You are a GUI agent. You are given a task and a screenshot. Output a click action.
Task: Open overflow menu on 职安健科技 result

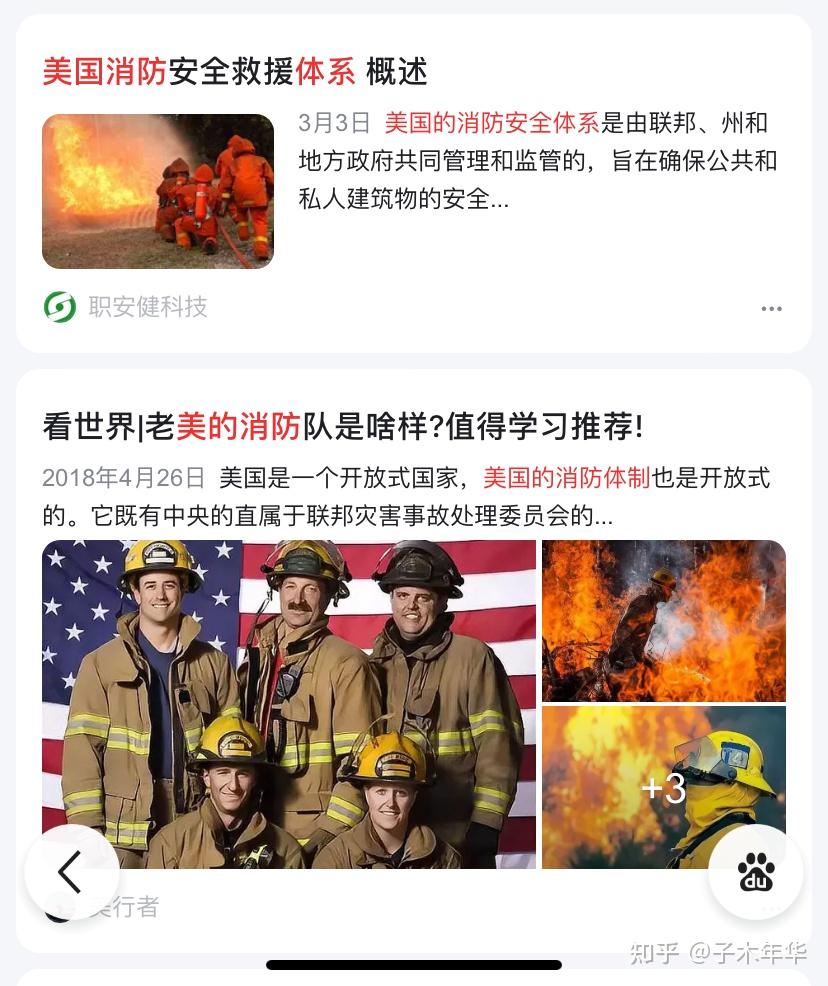point(771,308)
